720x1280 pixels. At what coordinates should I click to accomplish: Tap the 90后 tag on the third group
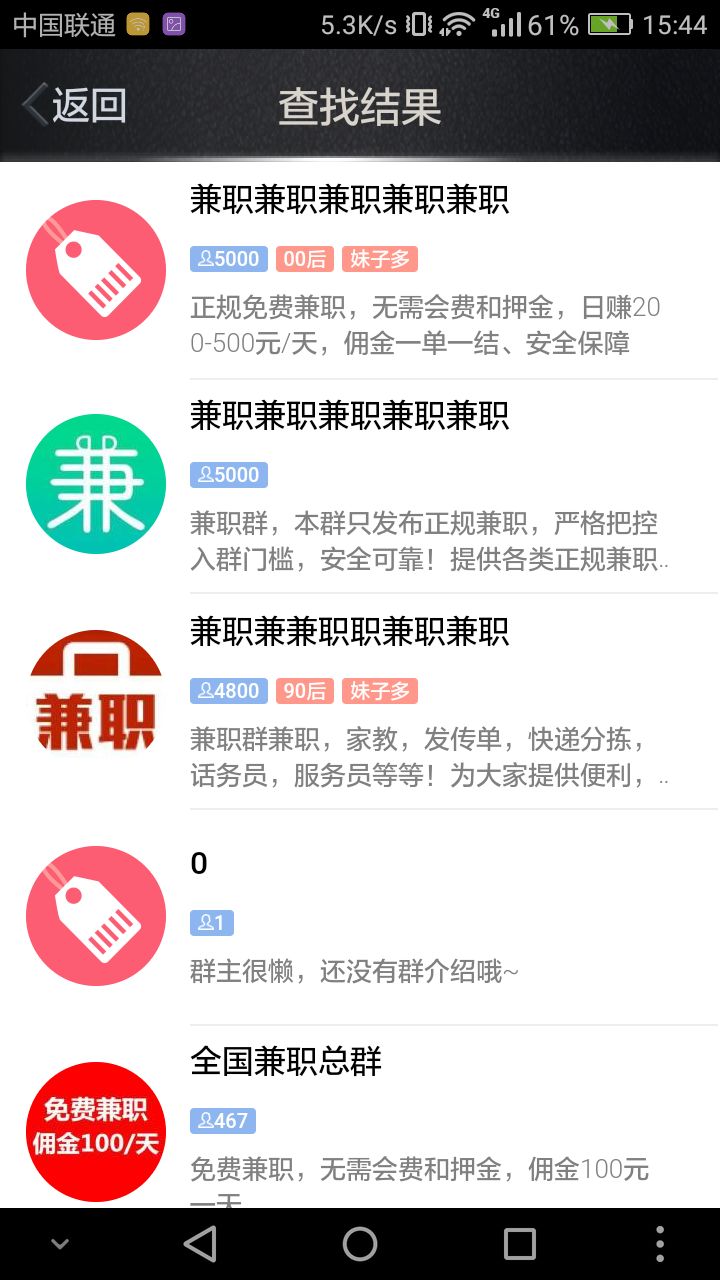tap(304, 690)
